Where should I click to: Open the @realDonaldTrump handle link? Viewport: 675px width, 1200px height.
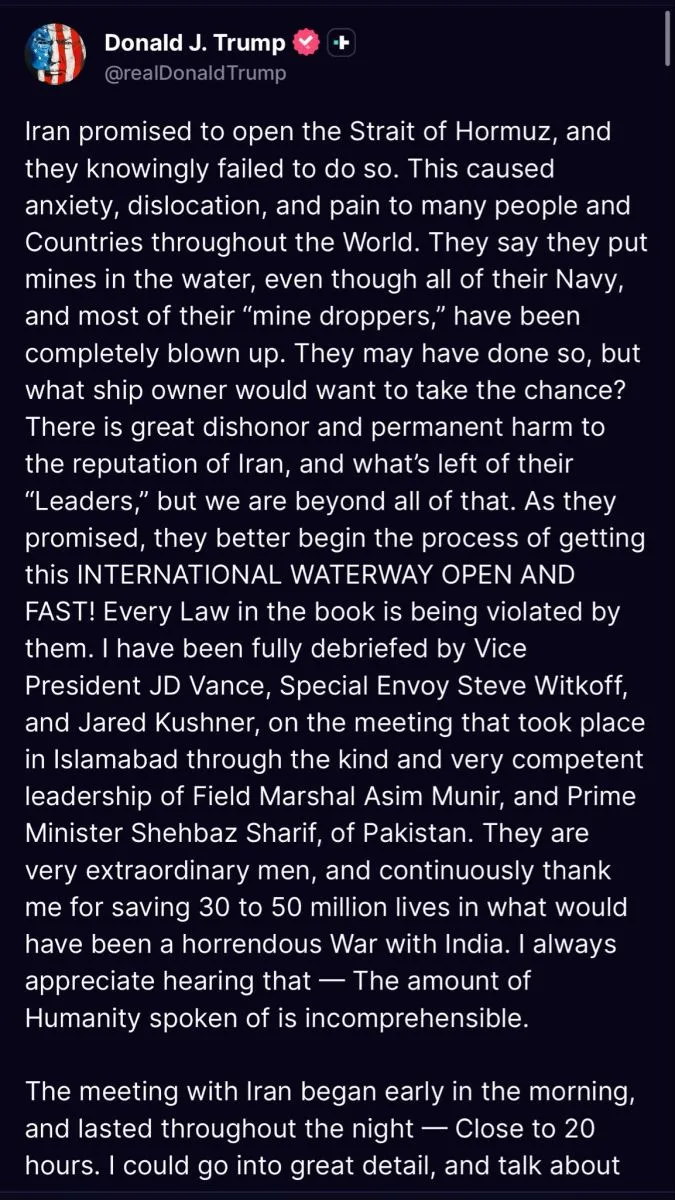[195, 73]
